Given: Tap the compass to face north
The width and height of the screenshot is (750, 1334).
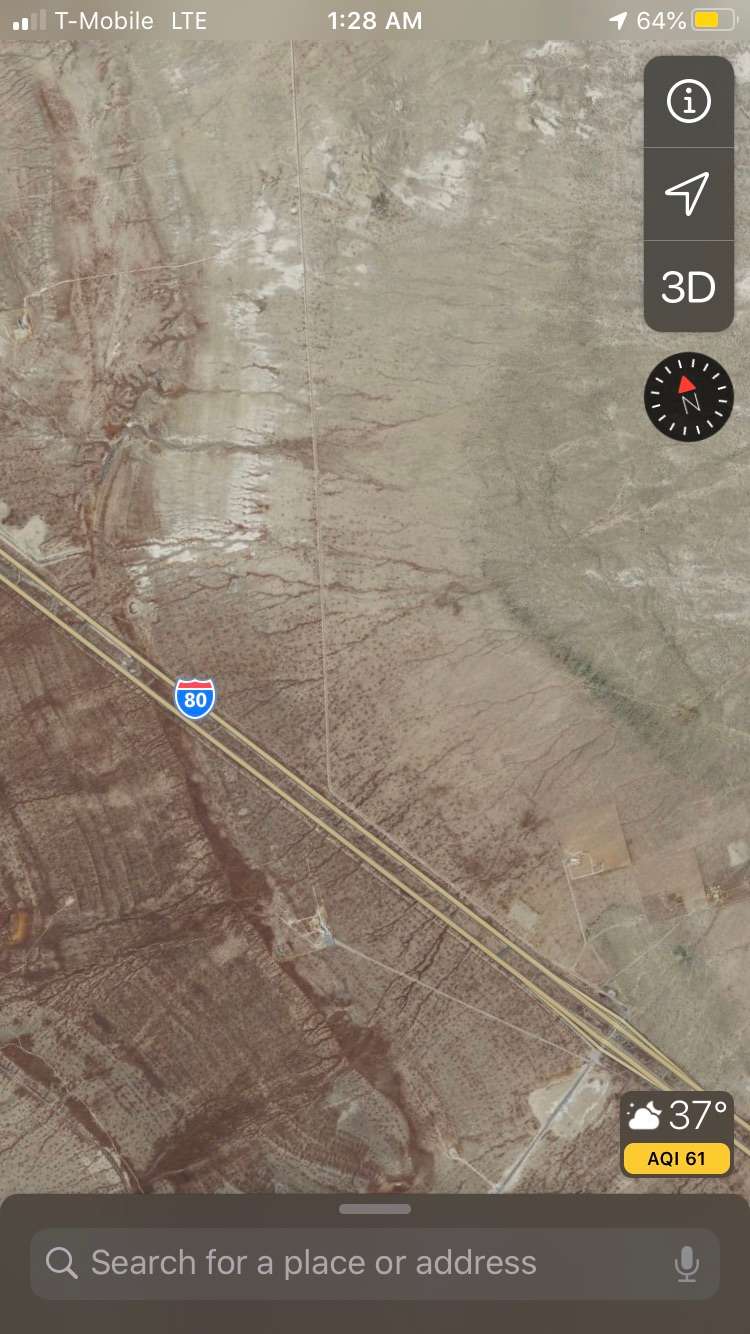Looking at the screenshot, I should click(x=689, y=397).
